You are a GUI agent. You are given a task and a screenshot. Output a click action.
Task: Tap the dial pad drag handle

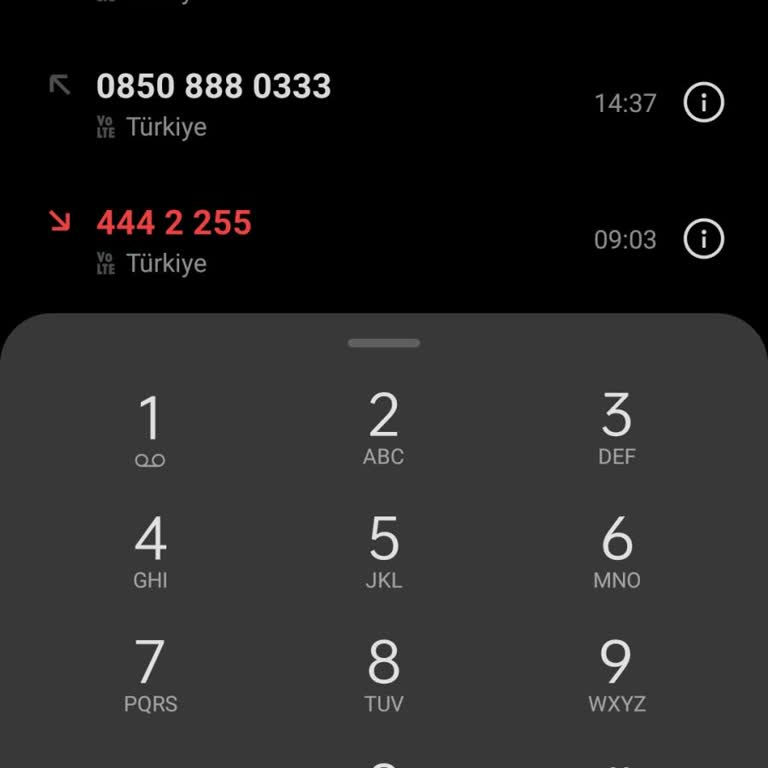click(x=384, y=343)
